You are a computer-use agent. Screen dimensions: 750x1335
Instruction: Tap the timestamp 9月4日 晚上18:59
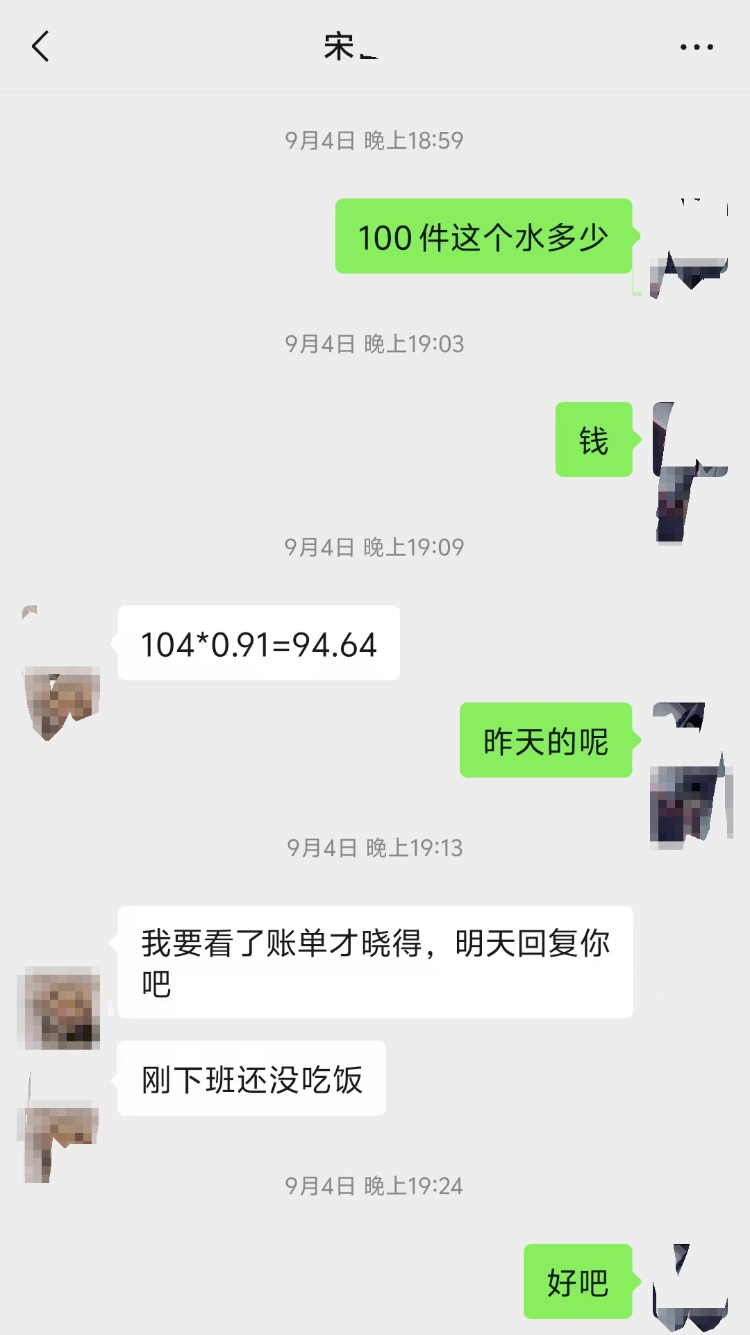(374, 141)
